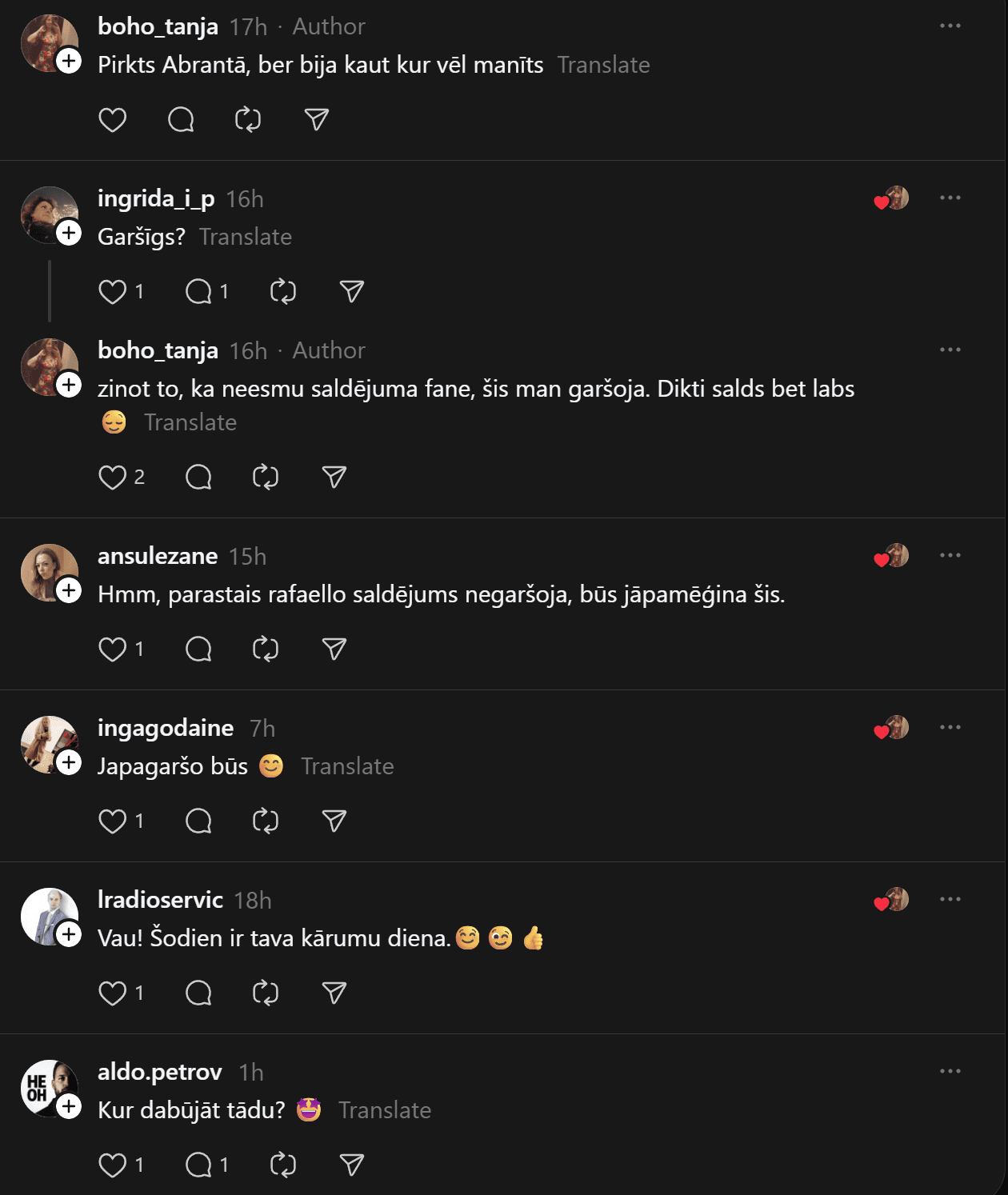Translate boho_tanja's reply about saldējuma fane

click(190, 422)
